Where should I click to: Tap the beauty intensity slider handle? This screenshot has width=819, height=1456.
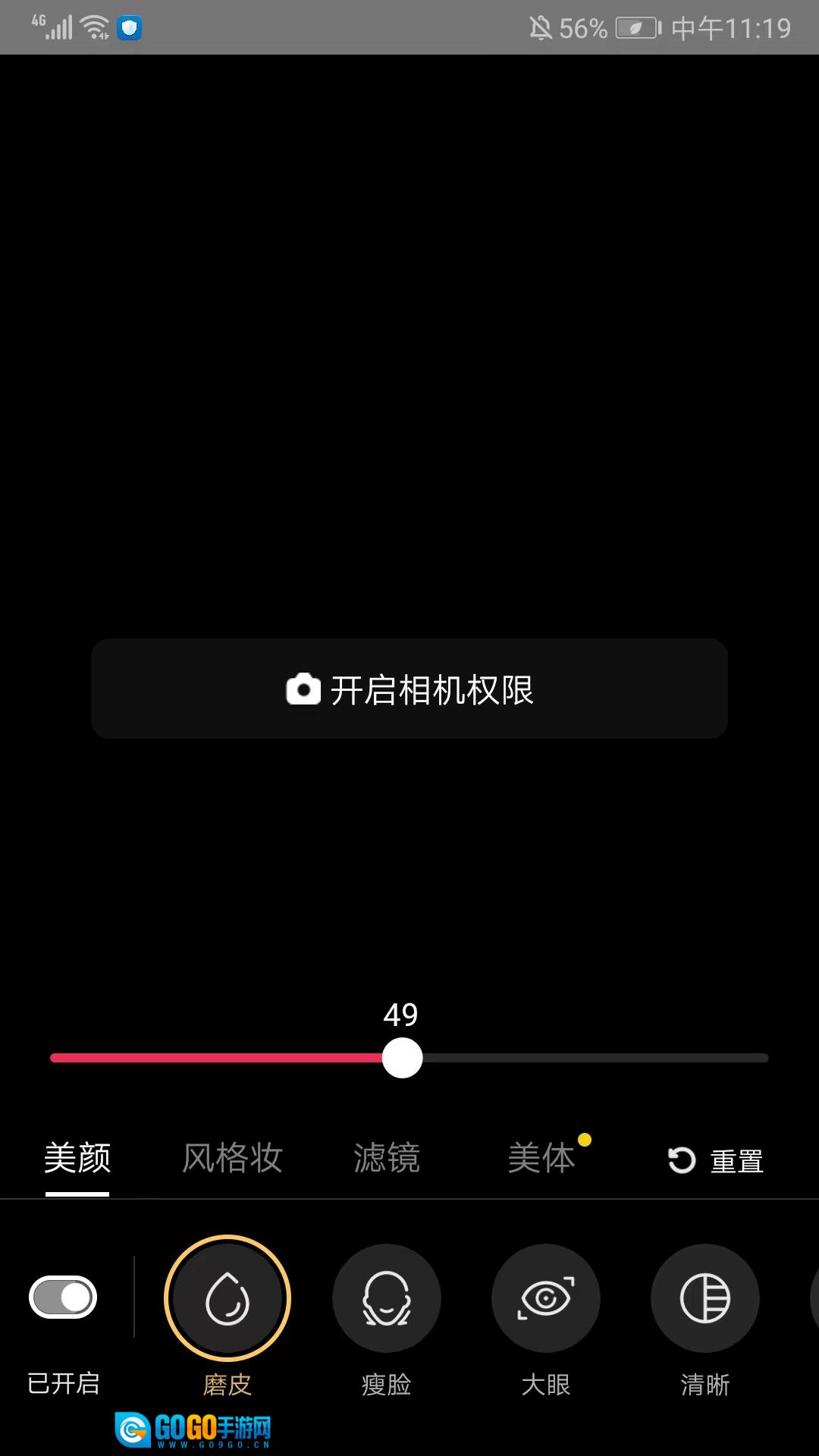point(402,1058)
